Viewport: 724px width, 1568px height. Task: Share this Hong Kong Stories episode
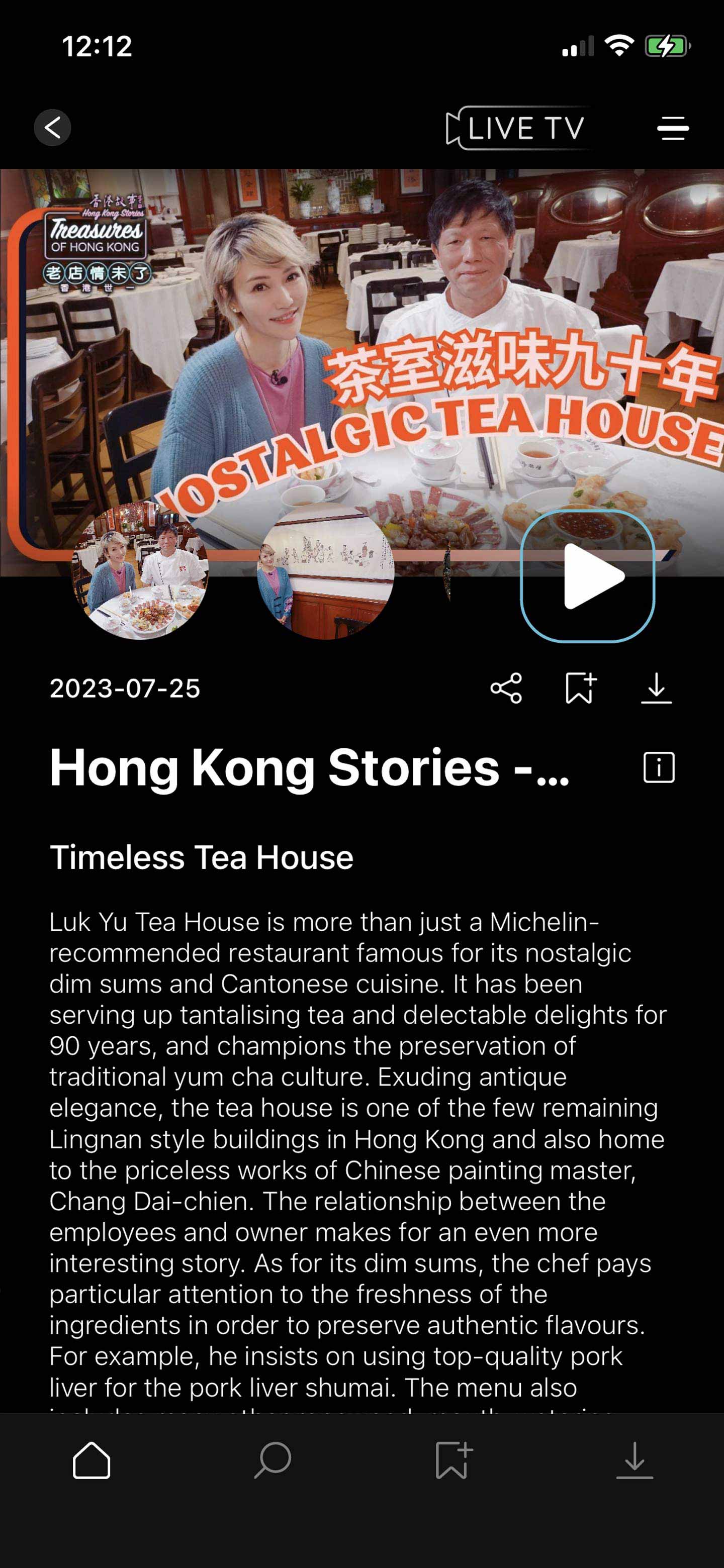[x=506, y=689]
